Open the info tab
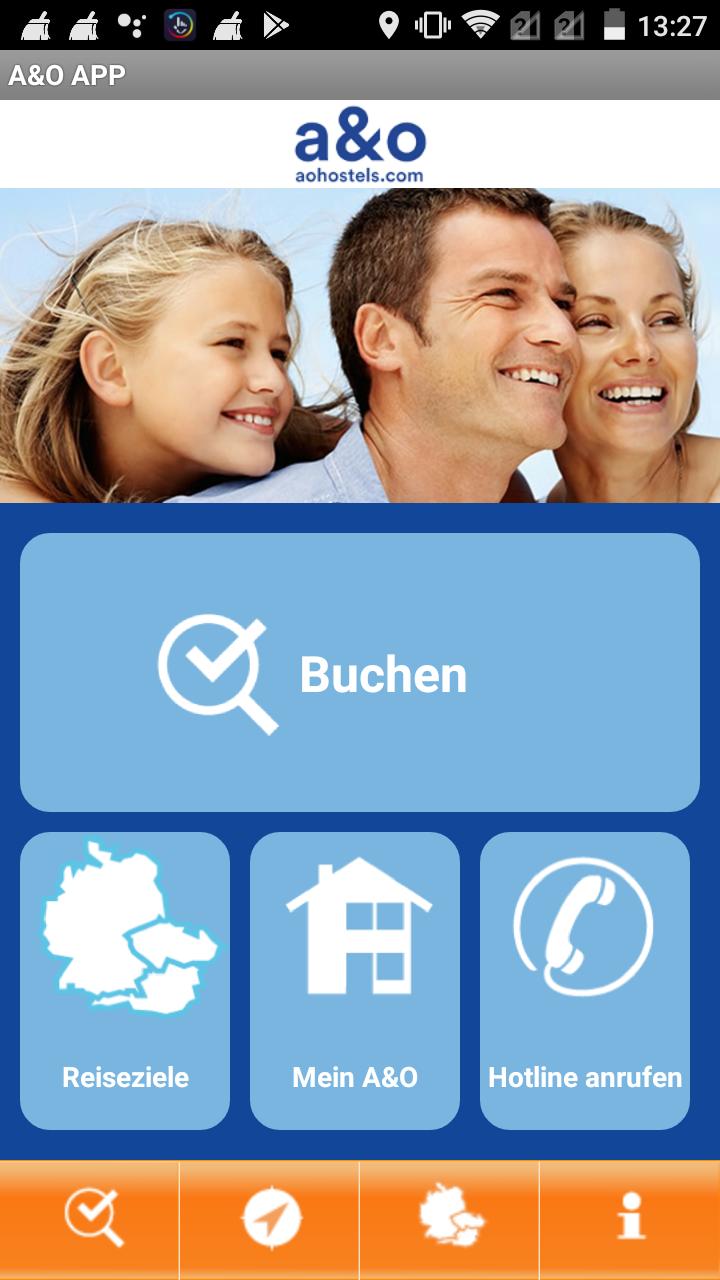 [630, 1220]
